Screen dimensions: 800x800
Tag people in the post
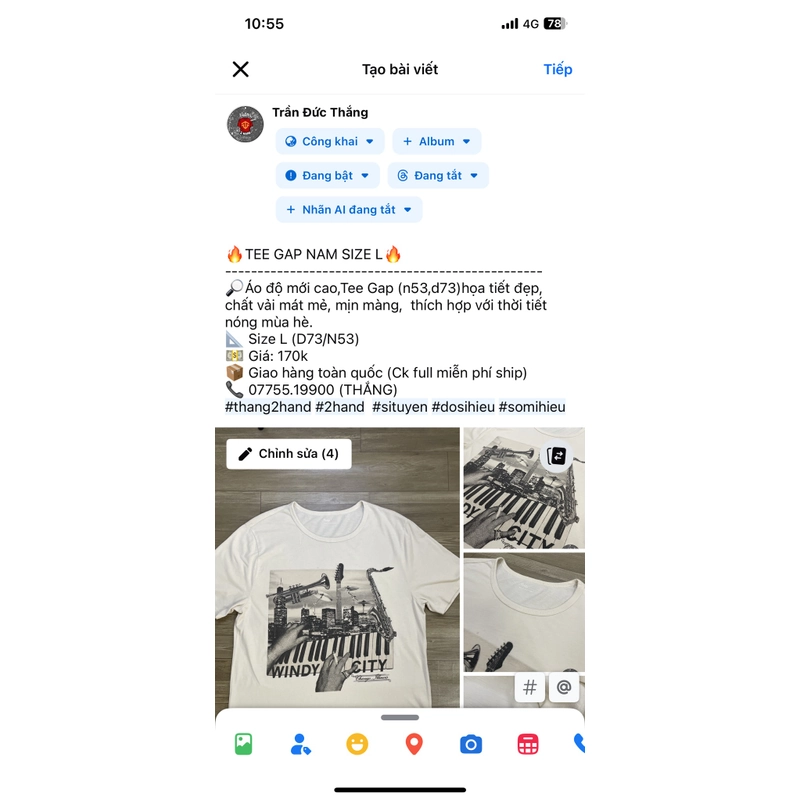click(x=300, y=744)
